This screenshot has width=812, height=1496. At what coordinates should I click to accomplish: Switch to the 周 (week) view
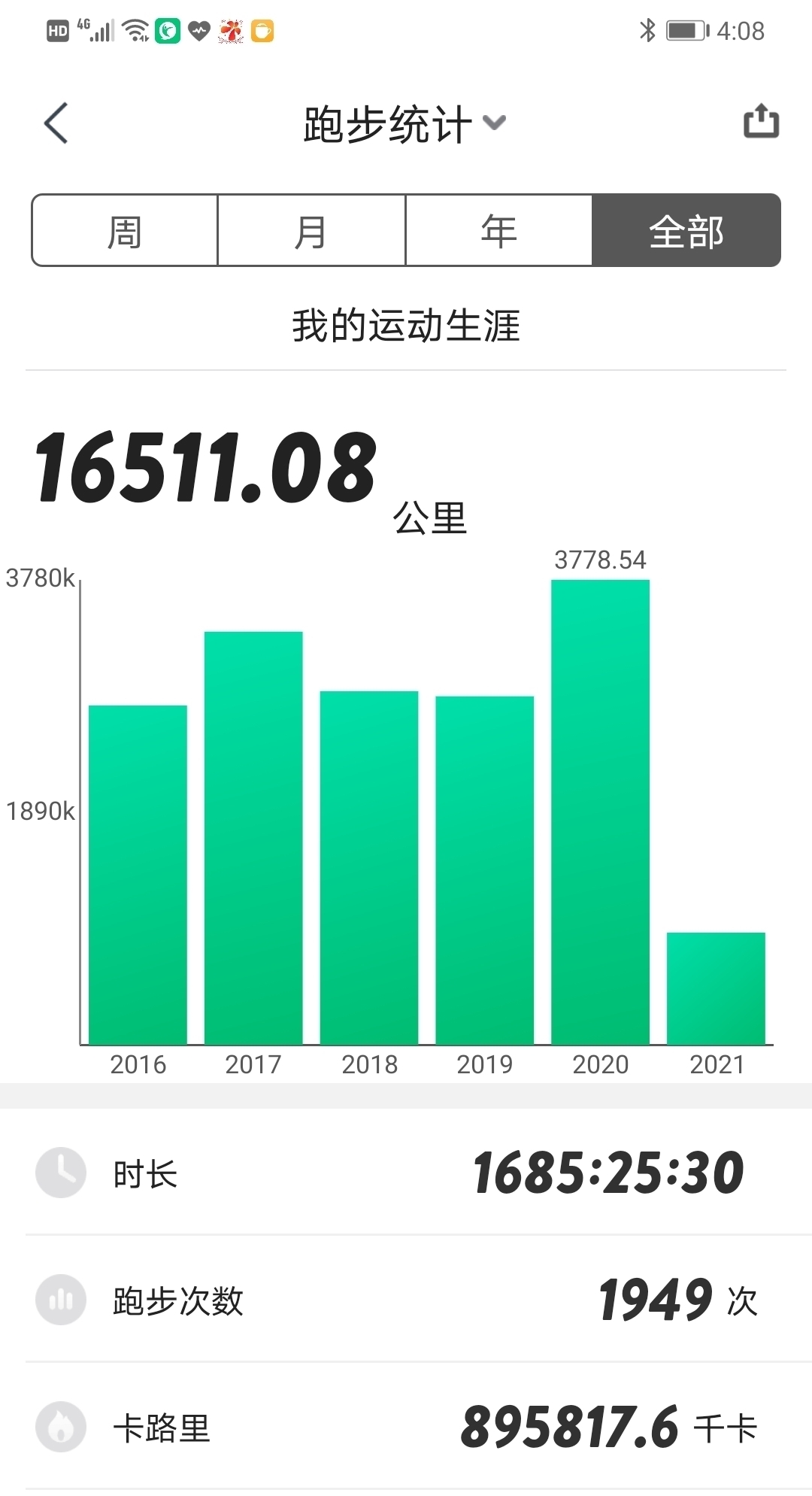pyautogui.click(x=124, y=231)
